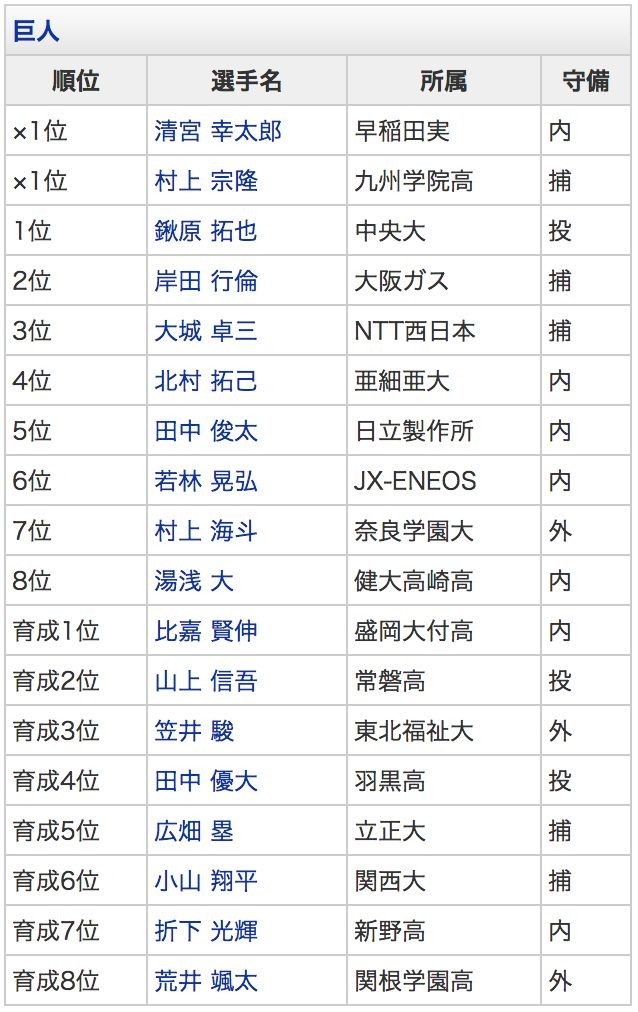Image resolution: width=638 pixels, height=1012 pixels.
Task: Open 北村 拓己's page
Action: click(206, 382)
